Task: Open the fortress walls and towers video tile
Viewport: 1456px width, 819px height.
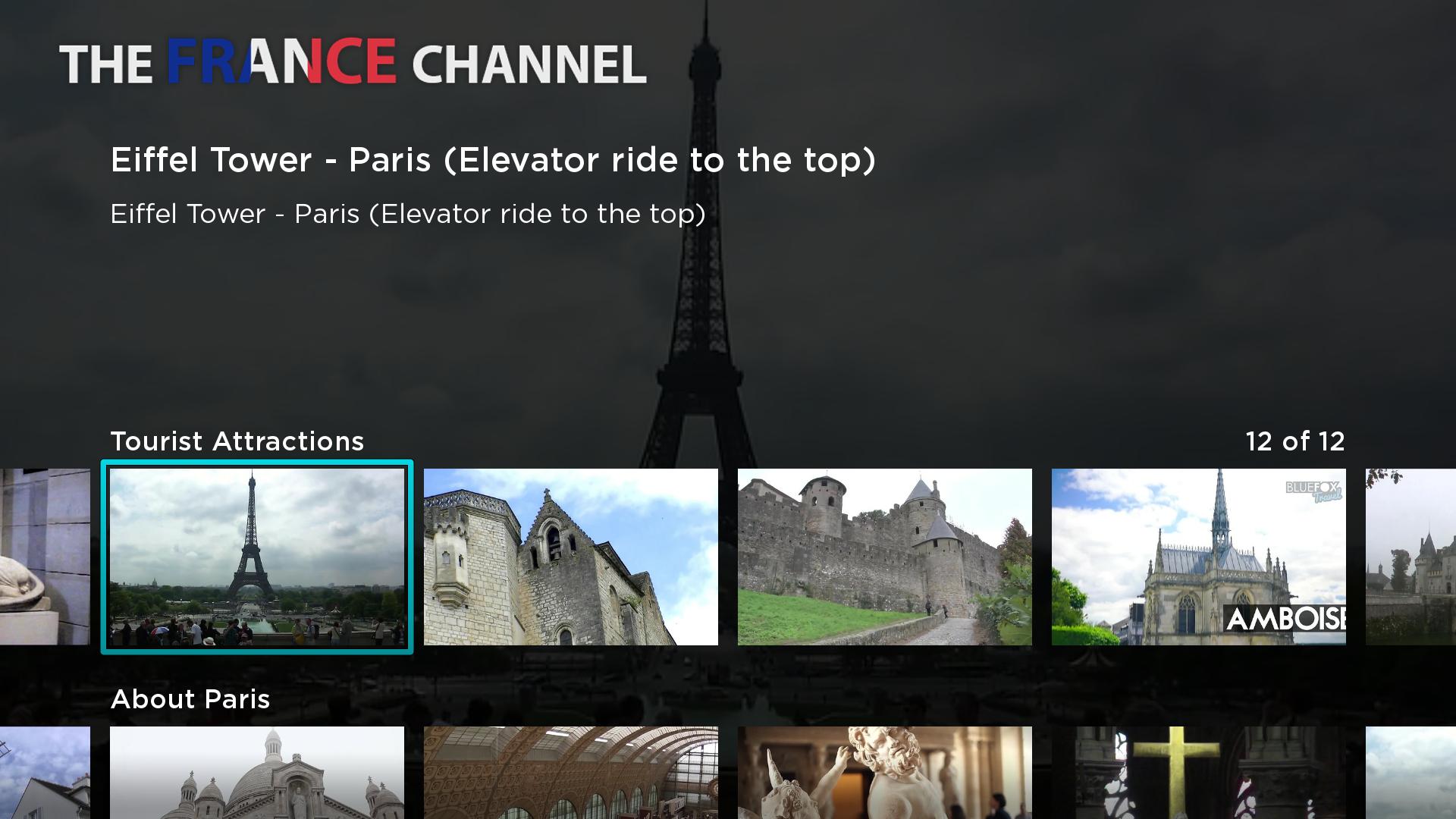Action: tap(884, 557)
